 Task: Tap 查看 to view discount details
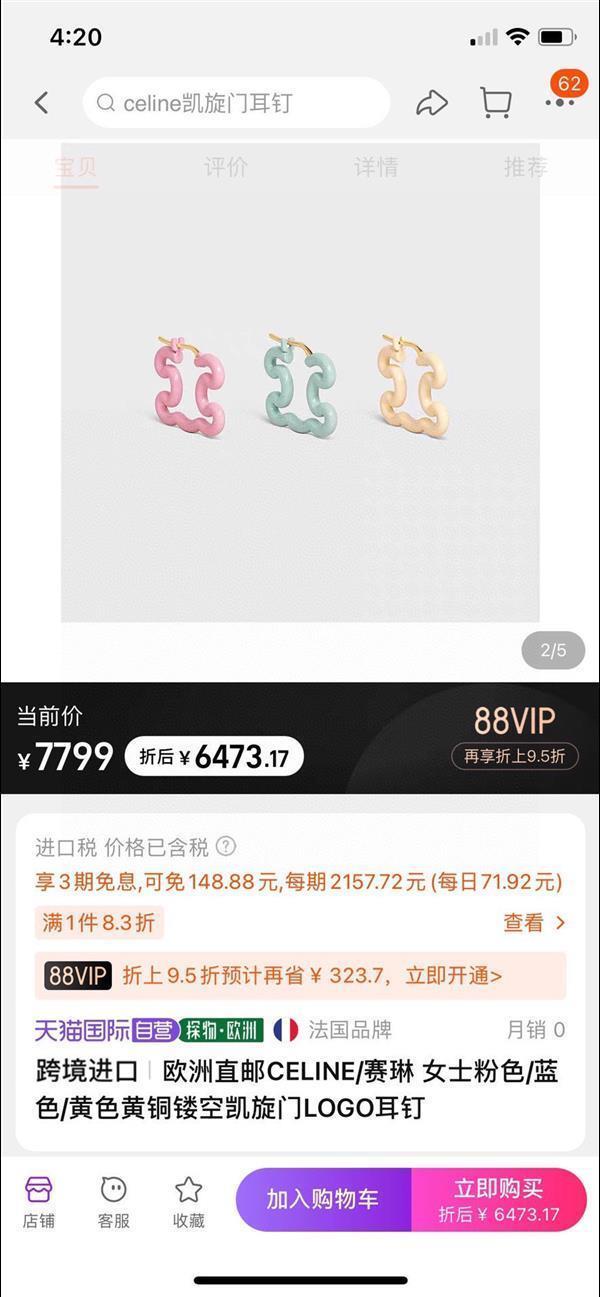[534, 922]
